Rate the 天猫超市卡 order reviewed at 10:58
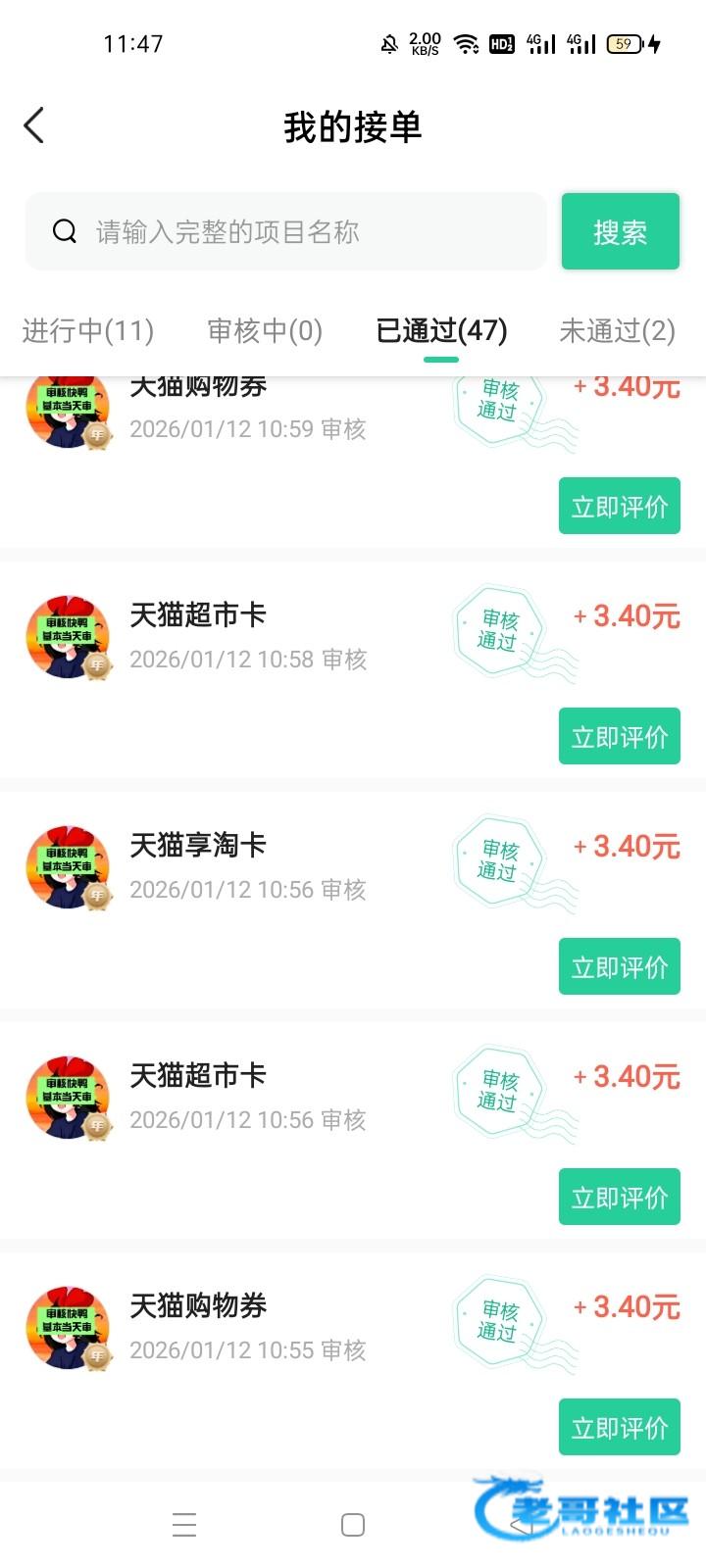706x1568 pixels. point(619,737)
